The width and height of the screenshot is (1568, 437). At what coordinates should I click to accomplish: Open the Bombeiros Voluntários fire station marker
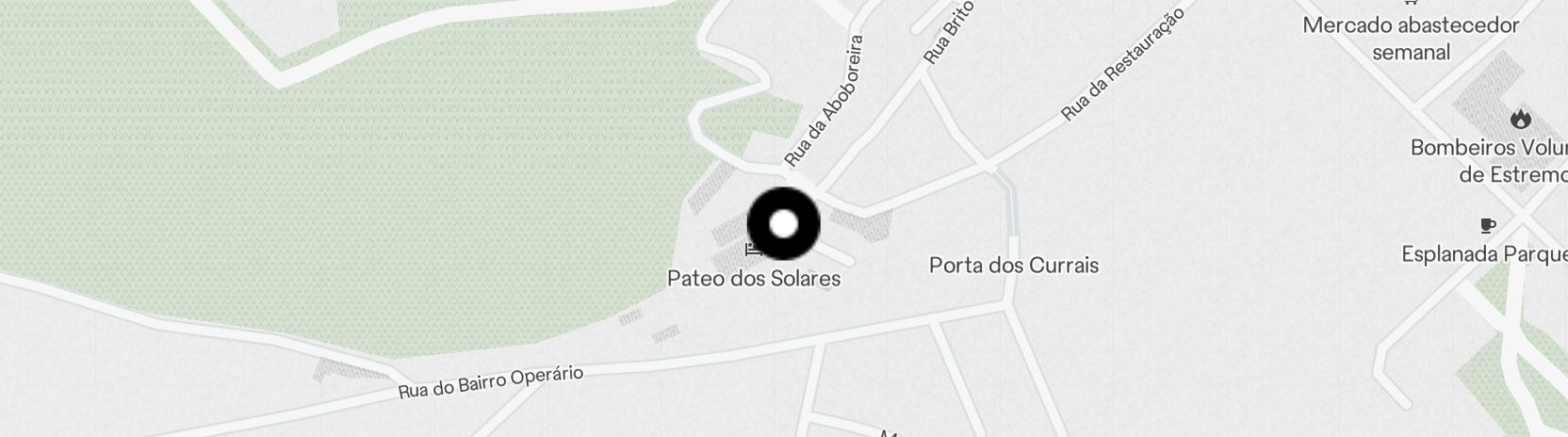point(1519,120)
